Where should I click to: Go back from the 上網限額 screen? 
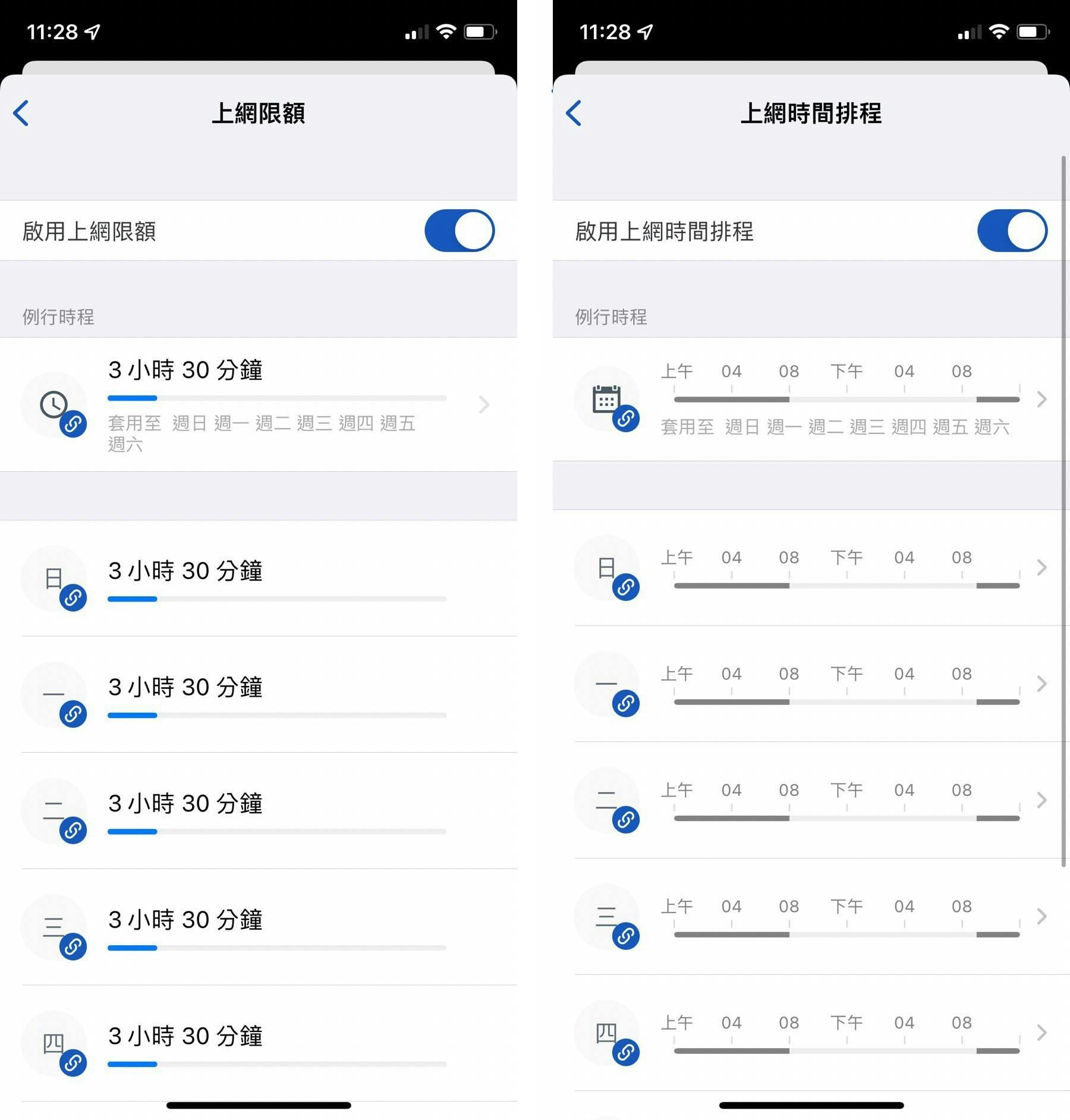pyautogui.click(x=21, y=113)
